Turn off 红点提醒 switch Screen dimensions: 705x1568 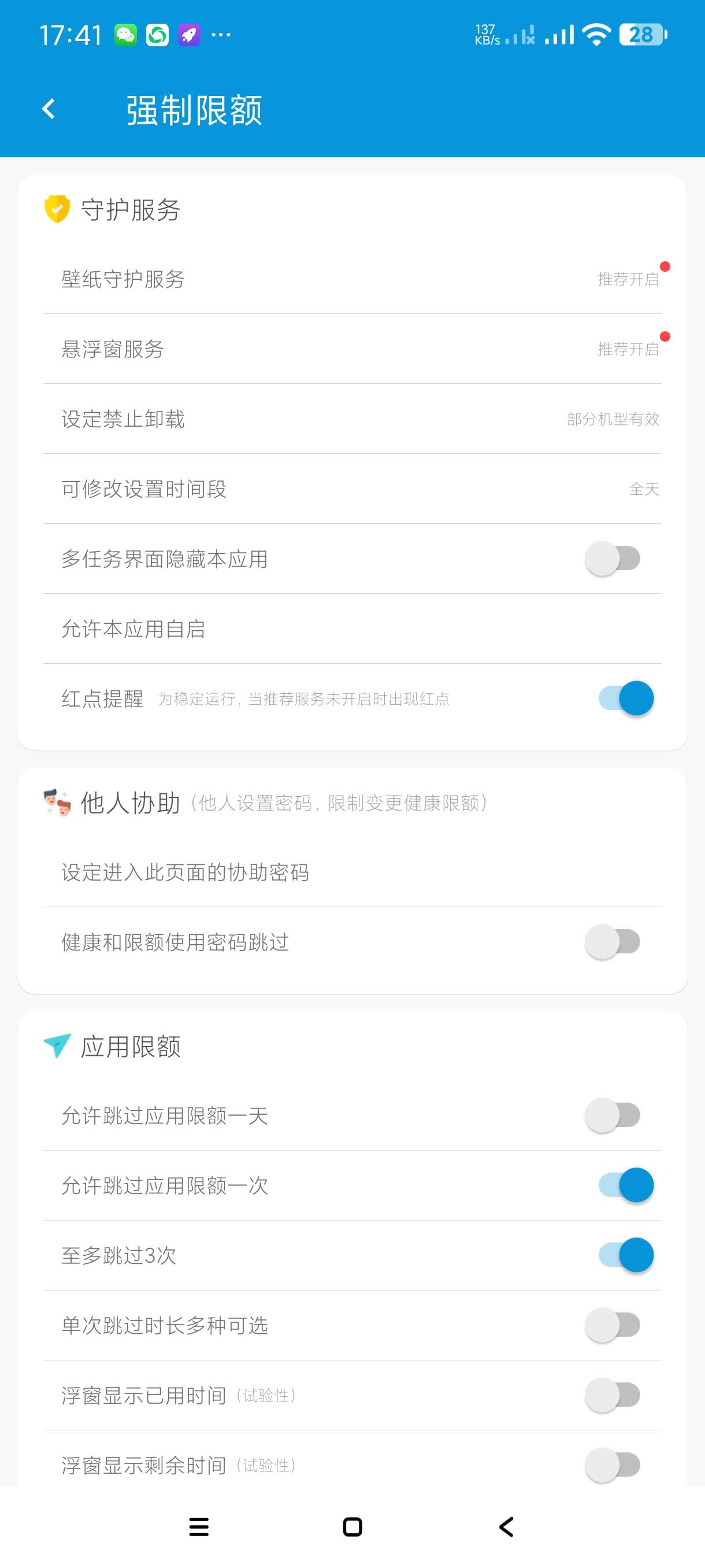coord(626,698)
